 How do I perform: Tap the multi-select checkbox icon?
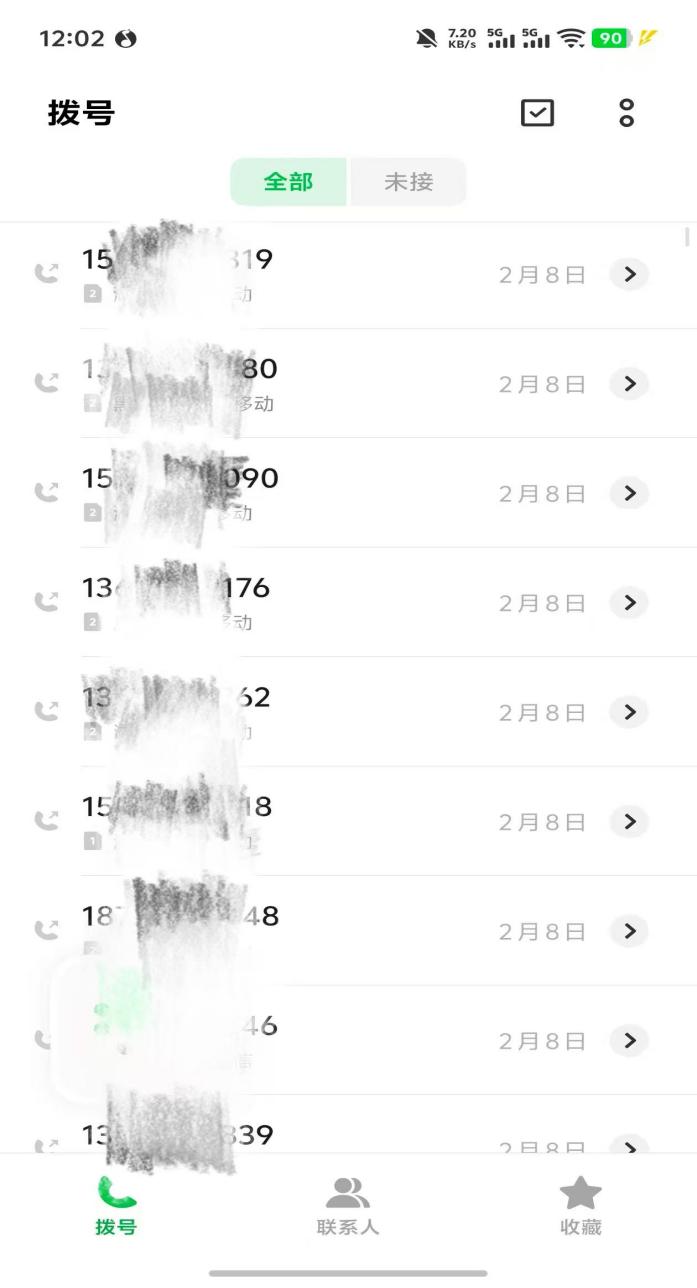coord(537,113)
